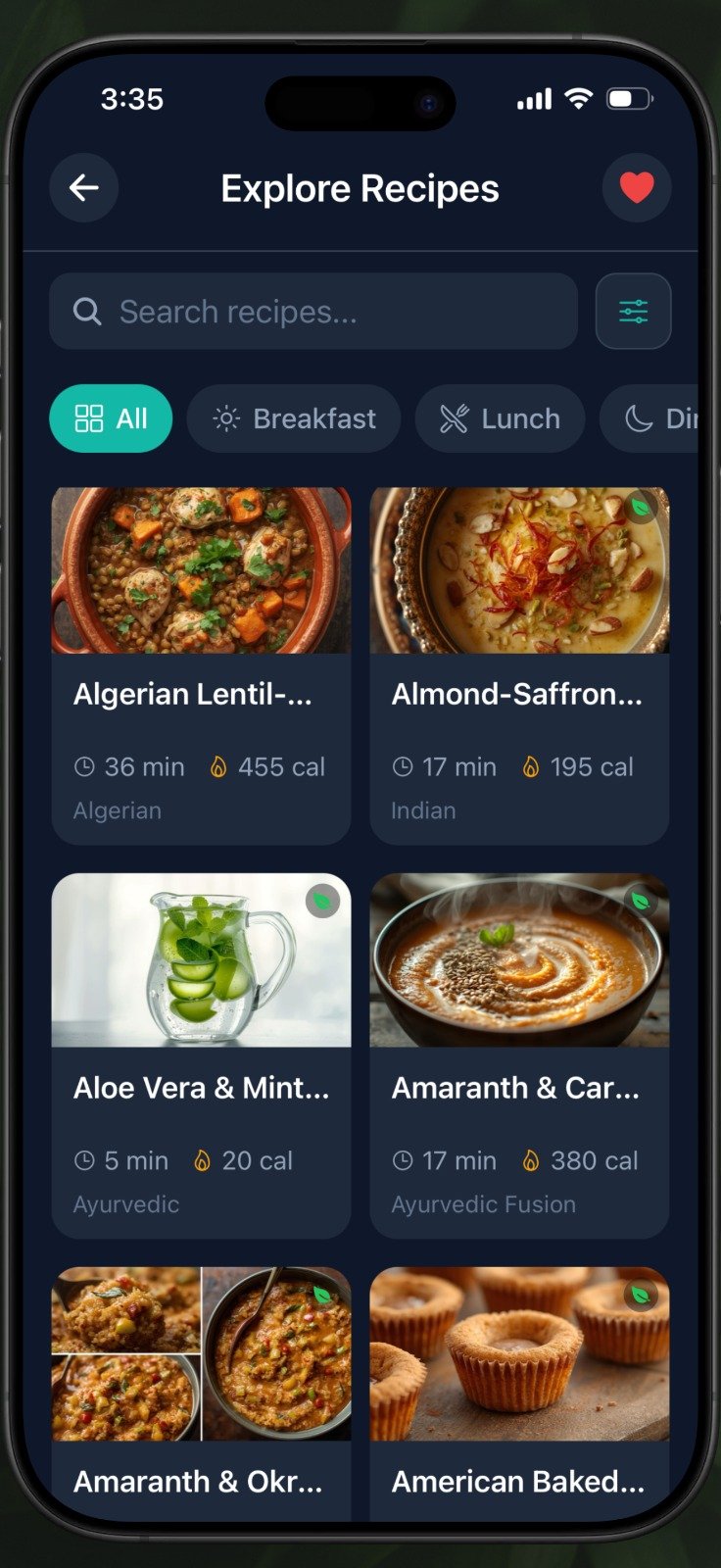Tap the Aloe Vera & Mint drink thumbnail
This screenshot has height=1568, width=721.
click(200, 960)
